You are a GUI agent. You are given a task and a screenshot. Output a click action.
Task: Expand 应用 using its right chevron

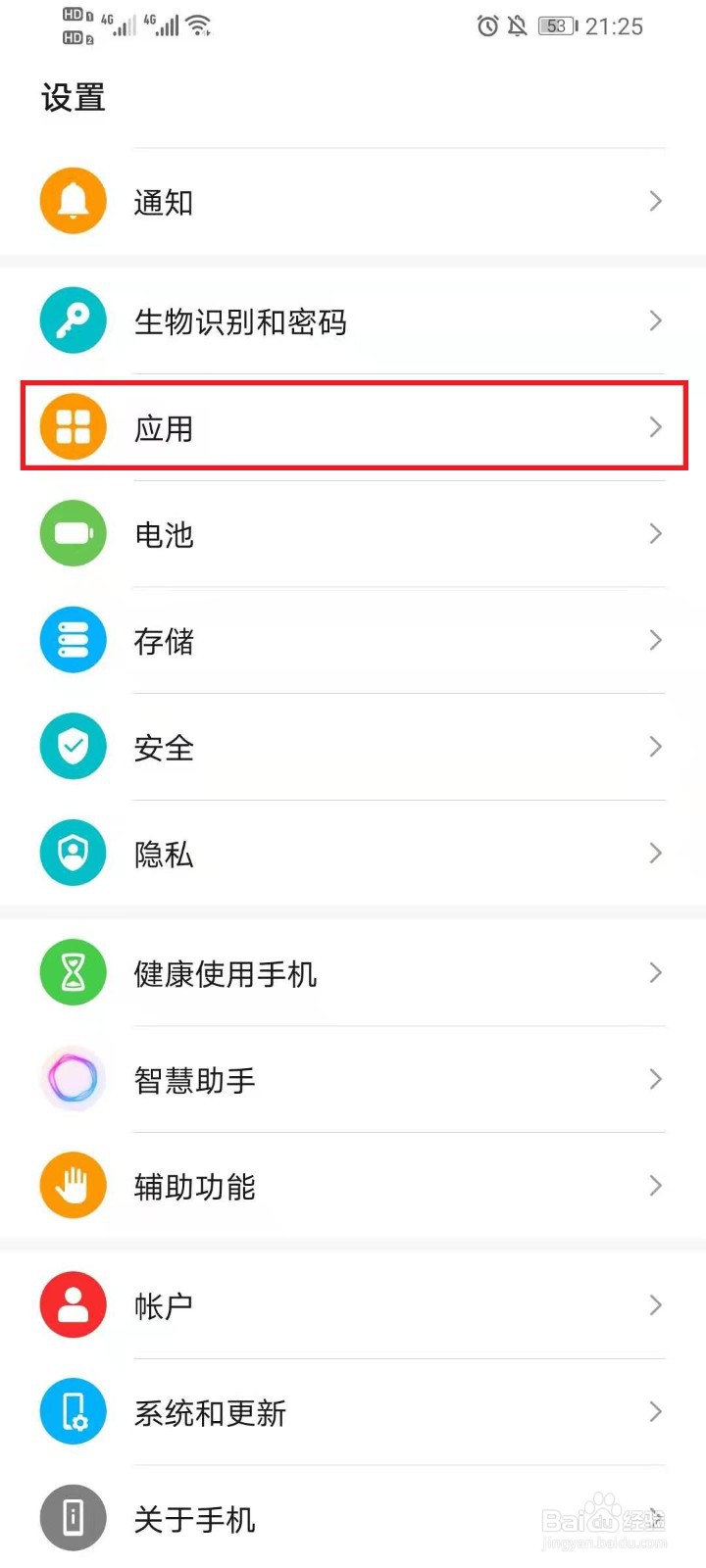(656, 427)
